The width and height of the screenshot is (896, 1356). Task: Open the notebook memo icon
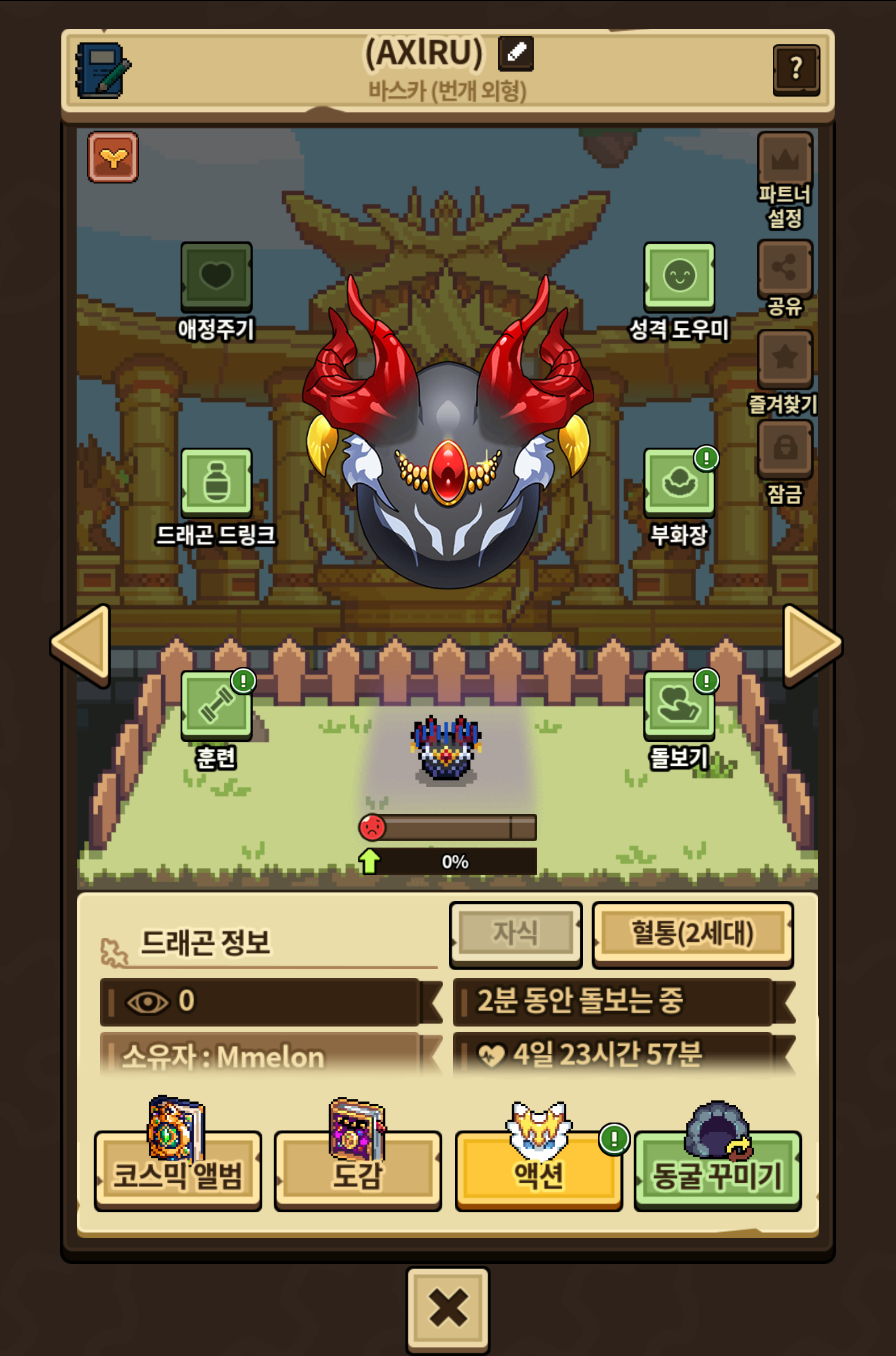(103, 70)
